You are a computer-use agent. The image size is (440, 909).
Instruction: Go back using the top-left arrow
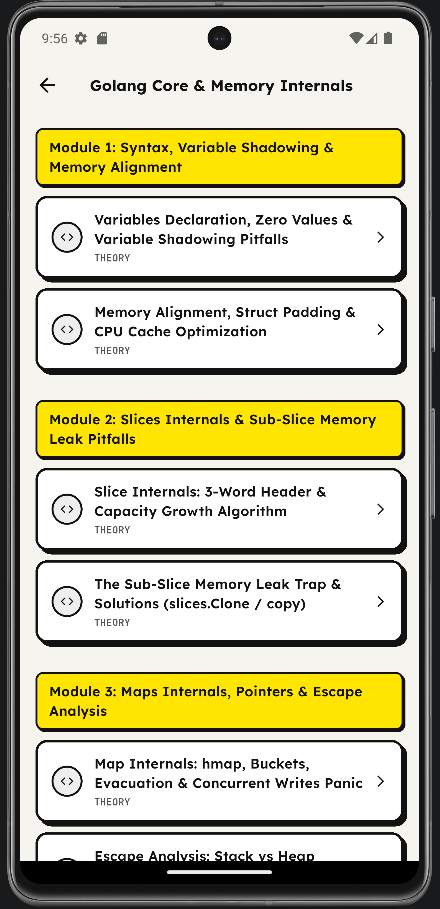pos(48,86)
